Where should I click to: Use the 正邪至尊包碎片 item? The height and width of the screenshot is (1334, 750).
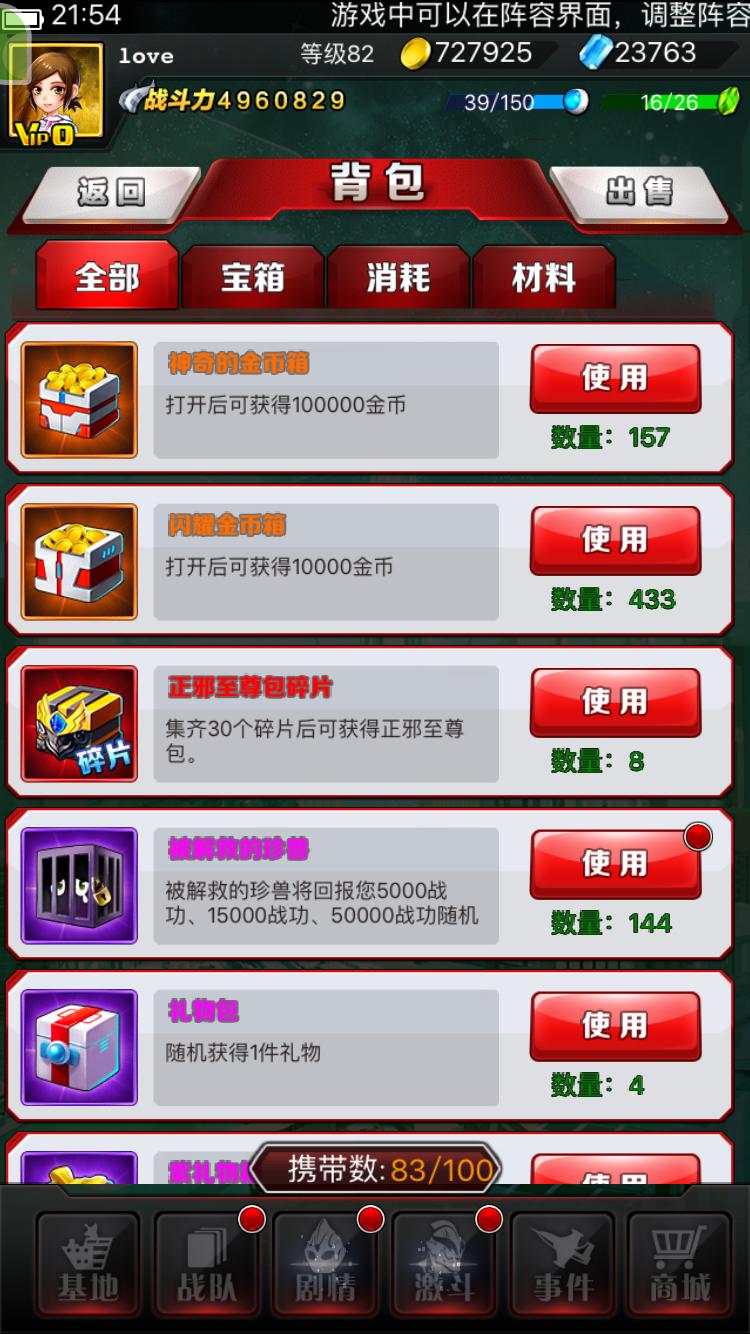click(614, 702)
